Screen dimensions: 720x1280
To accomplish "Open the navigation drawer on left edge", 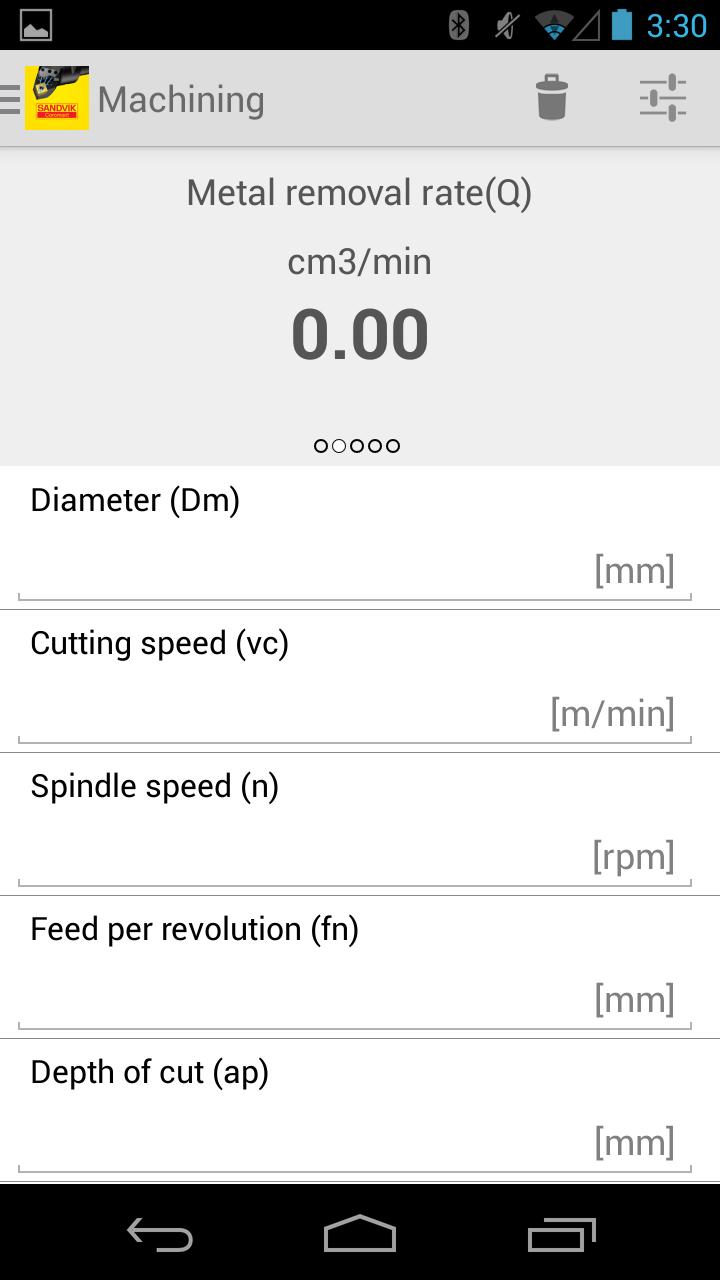I will click(8, 98).
